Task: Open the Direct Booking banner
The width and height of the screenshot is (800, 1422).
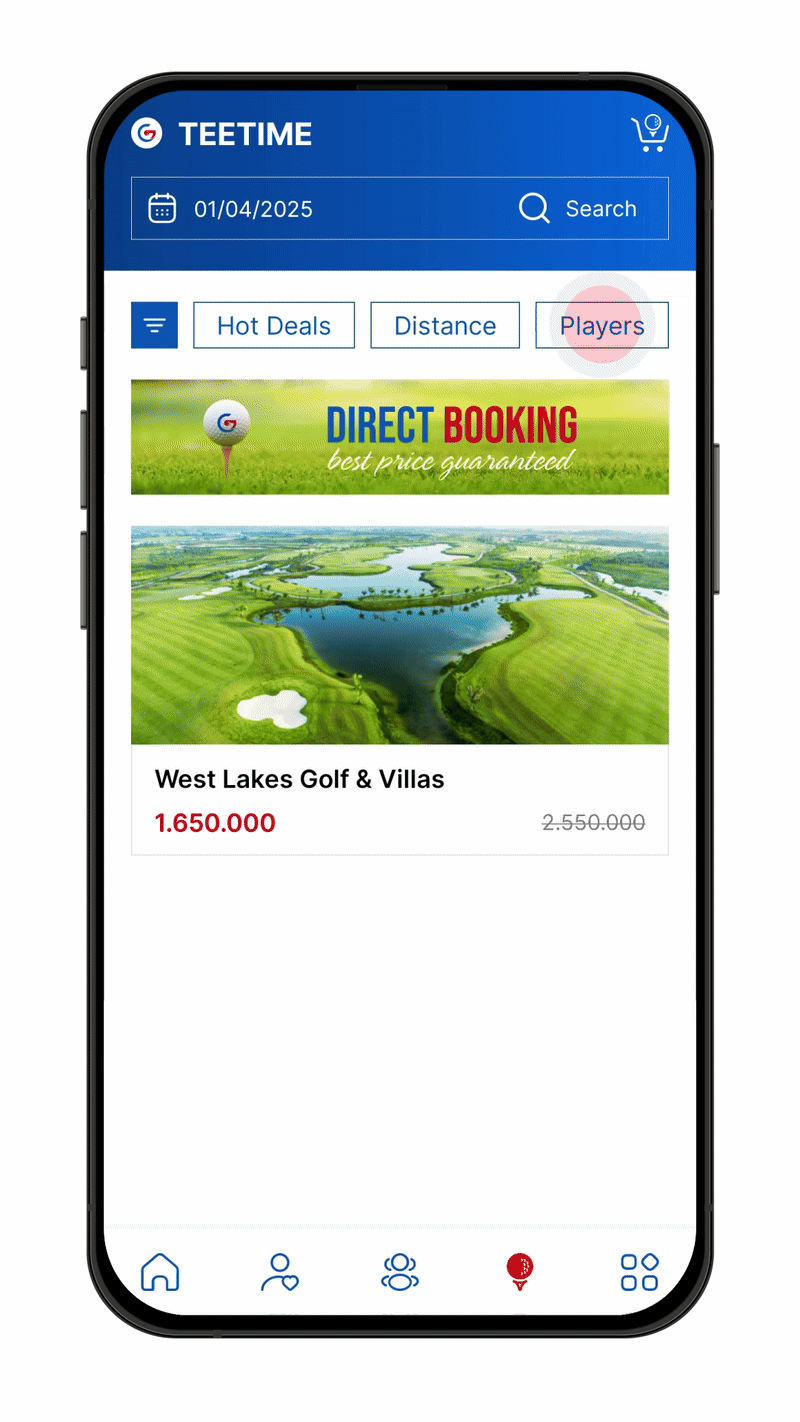Action: pyautogui.click(x=399, y=437)
